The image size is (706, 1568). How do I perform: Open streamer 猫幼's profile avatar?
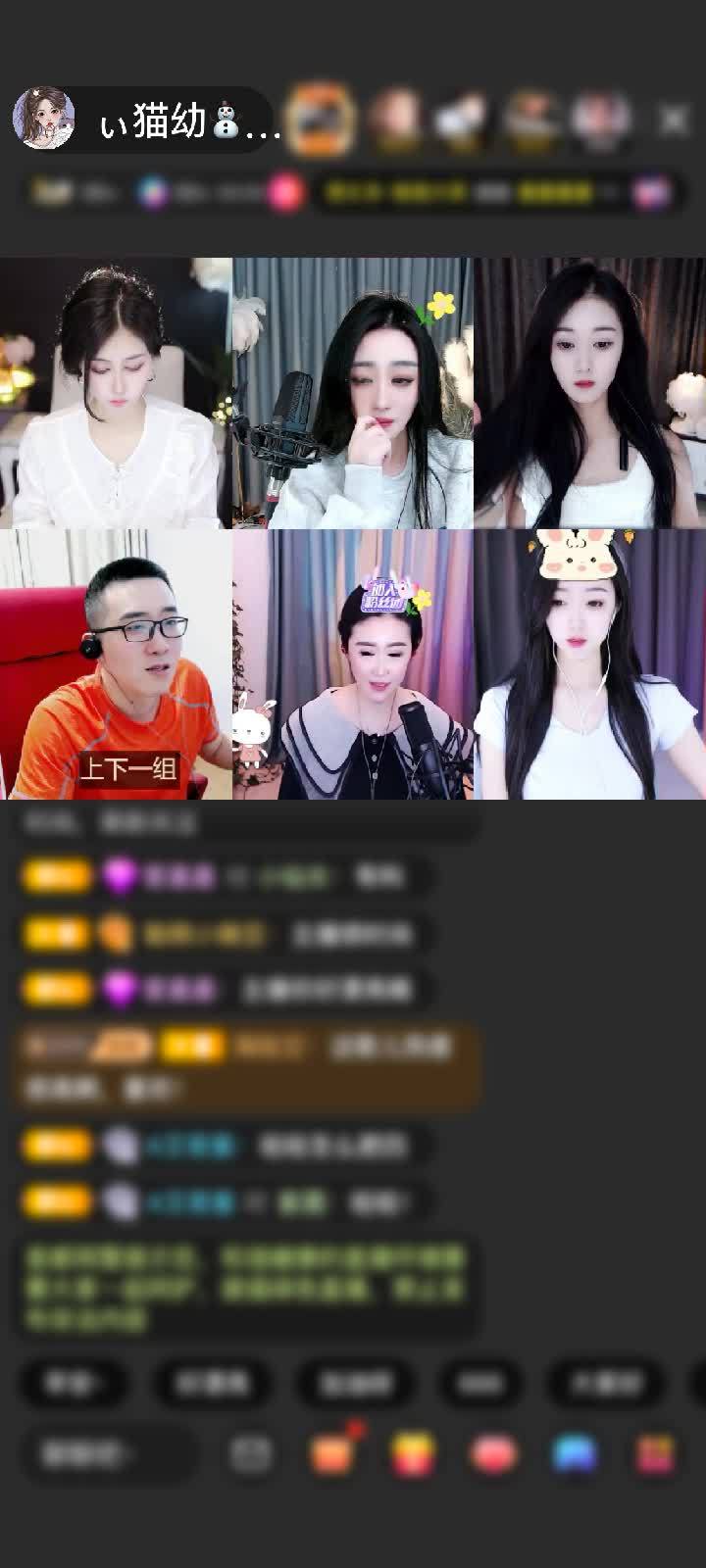coord(43,120)
